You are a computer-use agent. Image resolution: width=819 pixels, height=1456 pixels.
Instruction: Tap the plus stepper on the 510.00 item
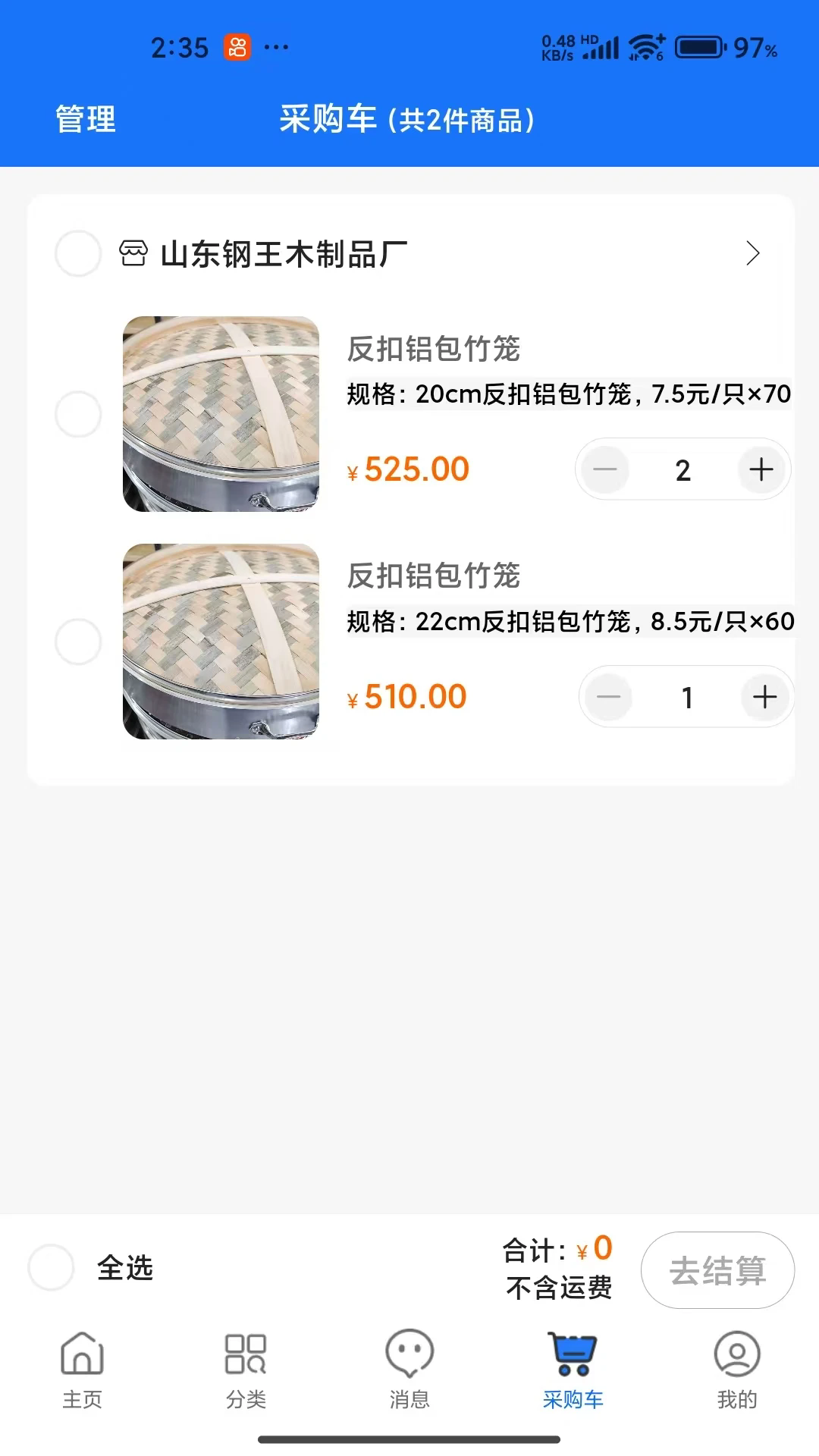tap(764, 697)
